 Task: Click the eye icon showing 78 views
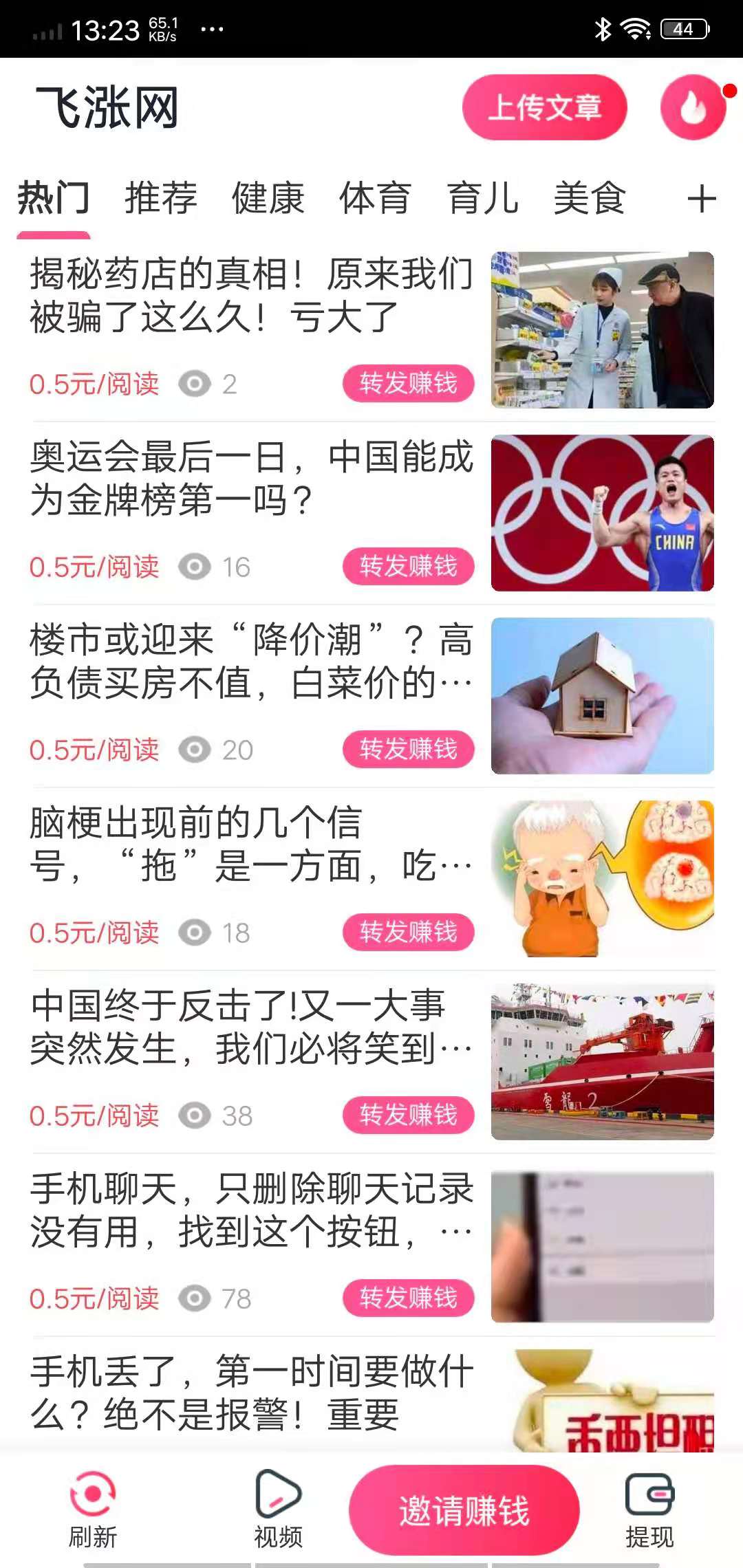pos(194,1298)
